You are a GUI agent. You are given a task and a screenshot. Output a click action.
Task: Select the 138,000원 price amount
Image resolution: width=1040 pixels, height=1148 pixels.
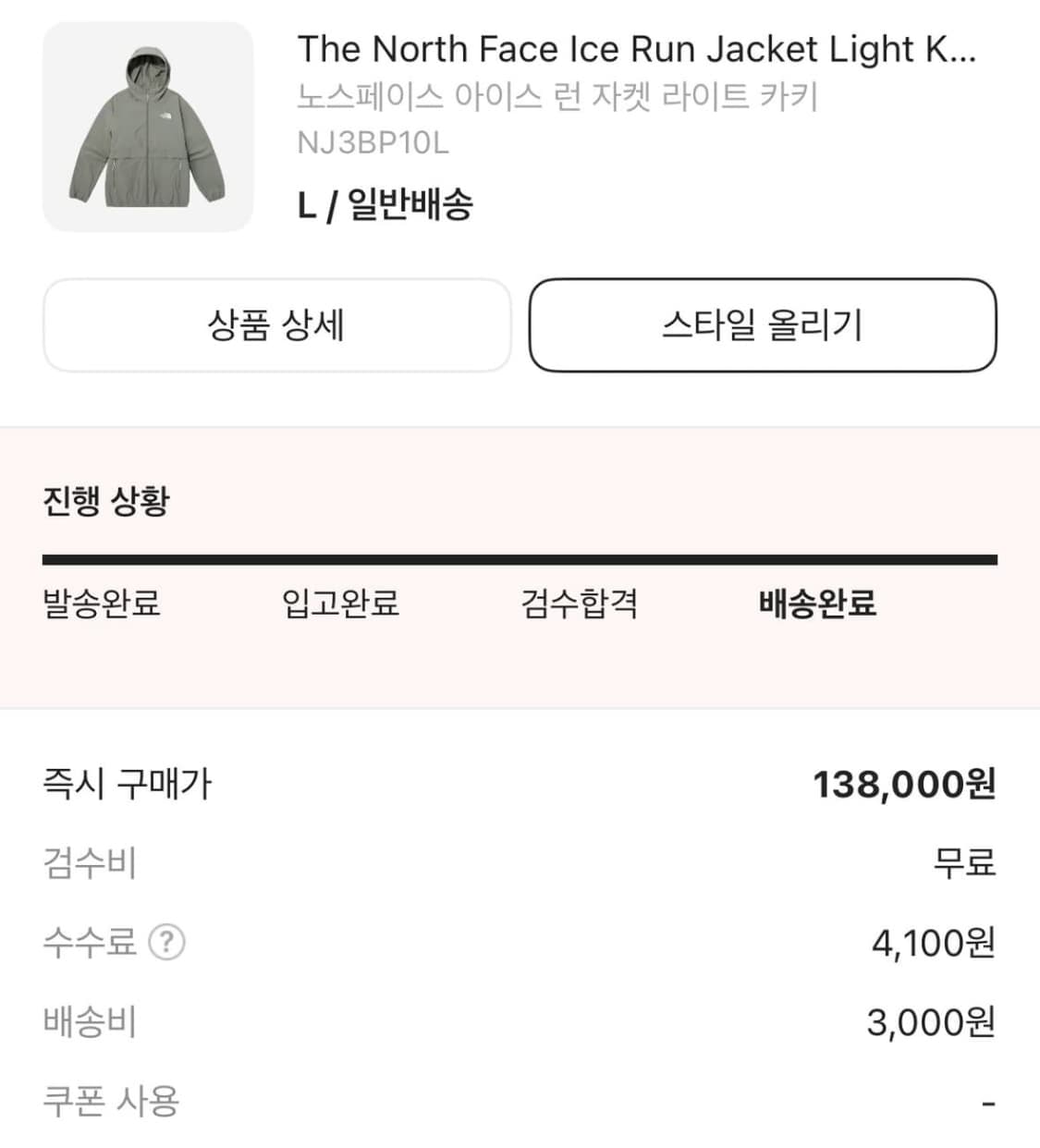[x=906, y=785]
